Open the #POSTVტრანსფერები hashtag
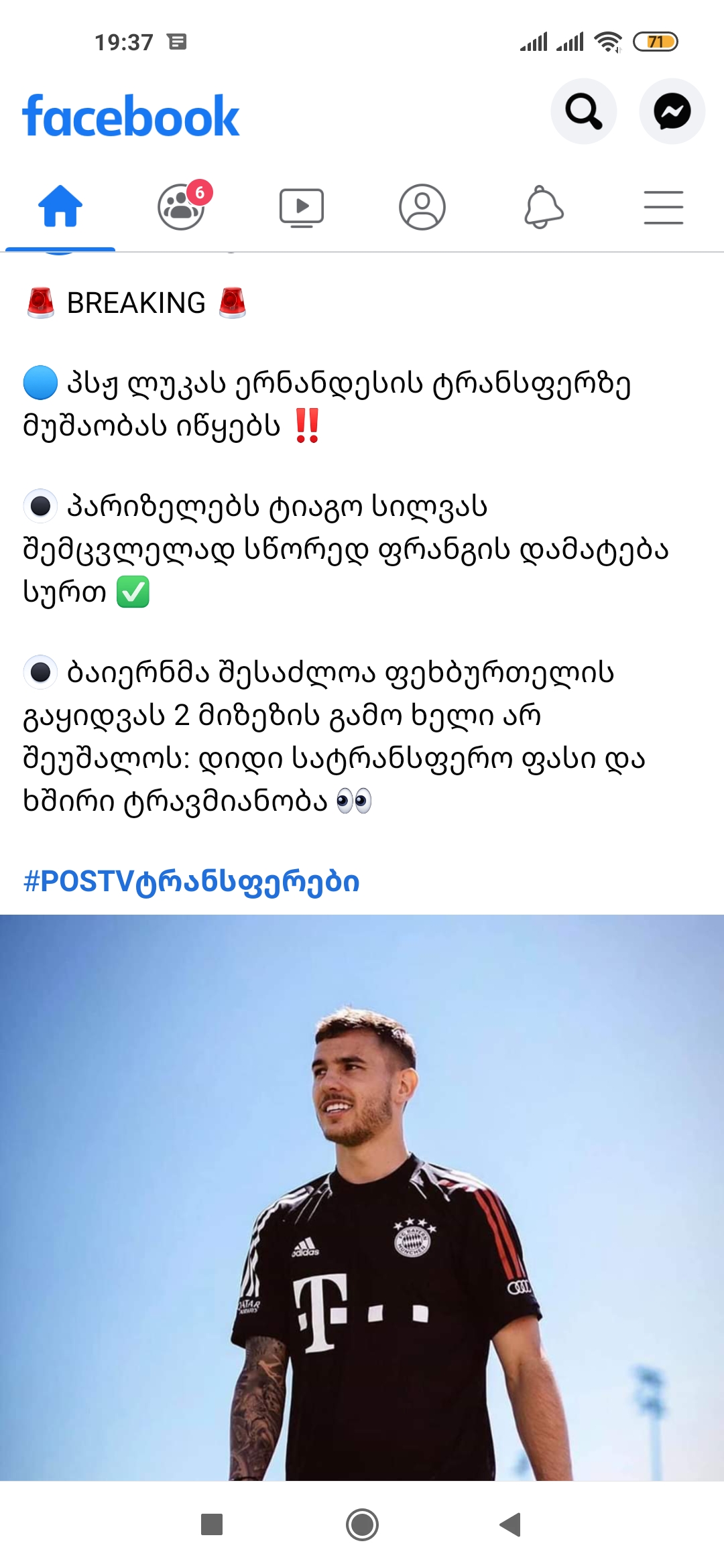Viewport: 724px width, 1568px height. click(192, 882)
